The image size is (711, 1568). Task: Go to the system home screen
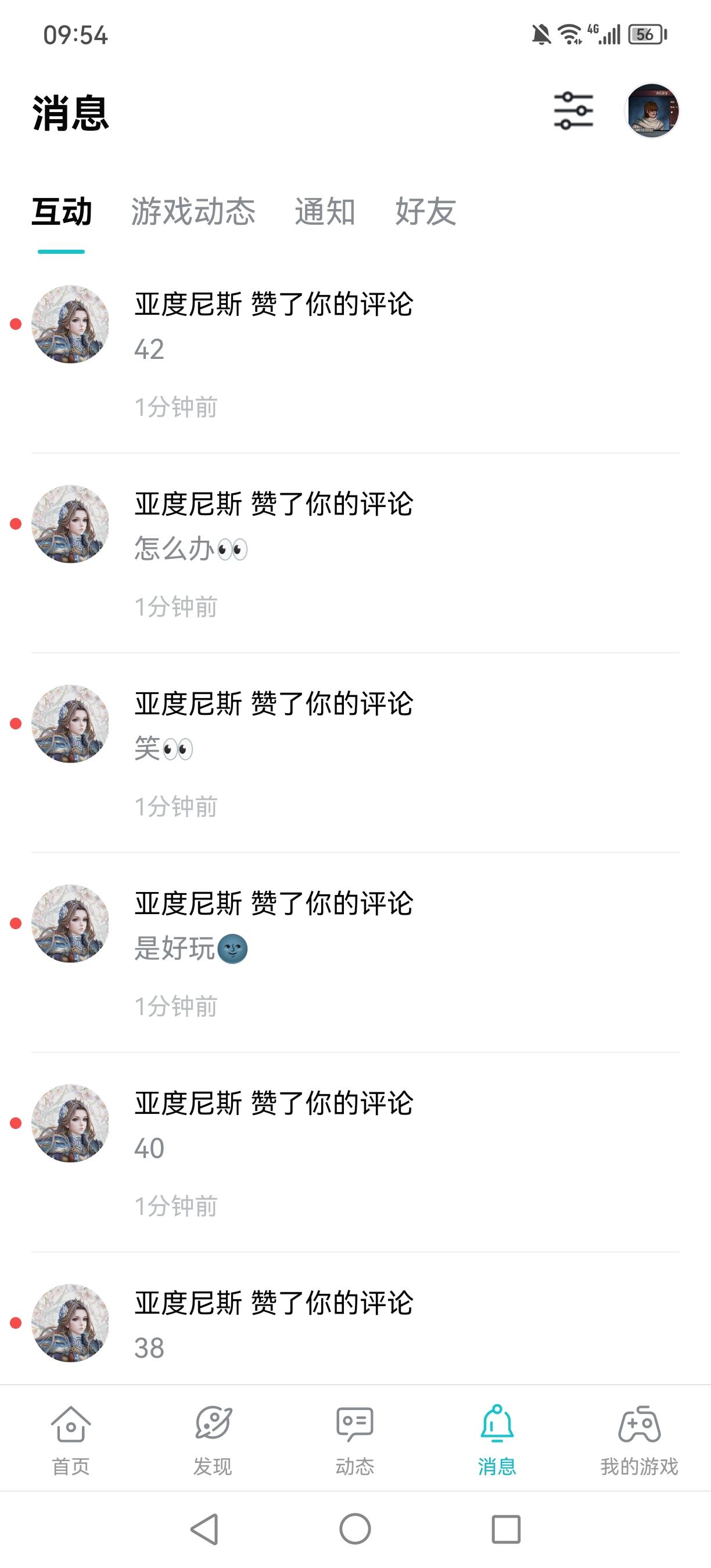point(355,1529)
